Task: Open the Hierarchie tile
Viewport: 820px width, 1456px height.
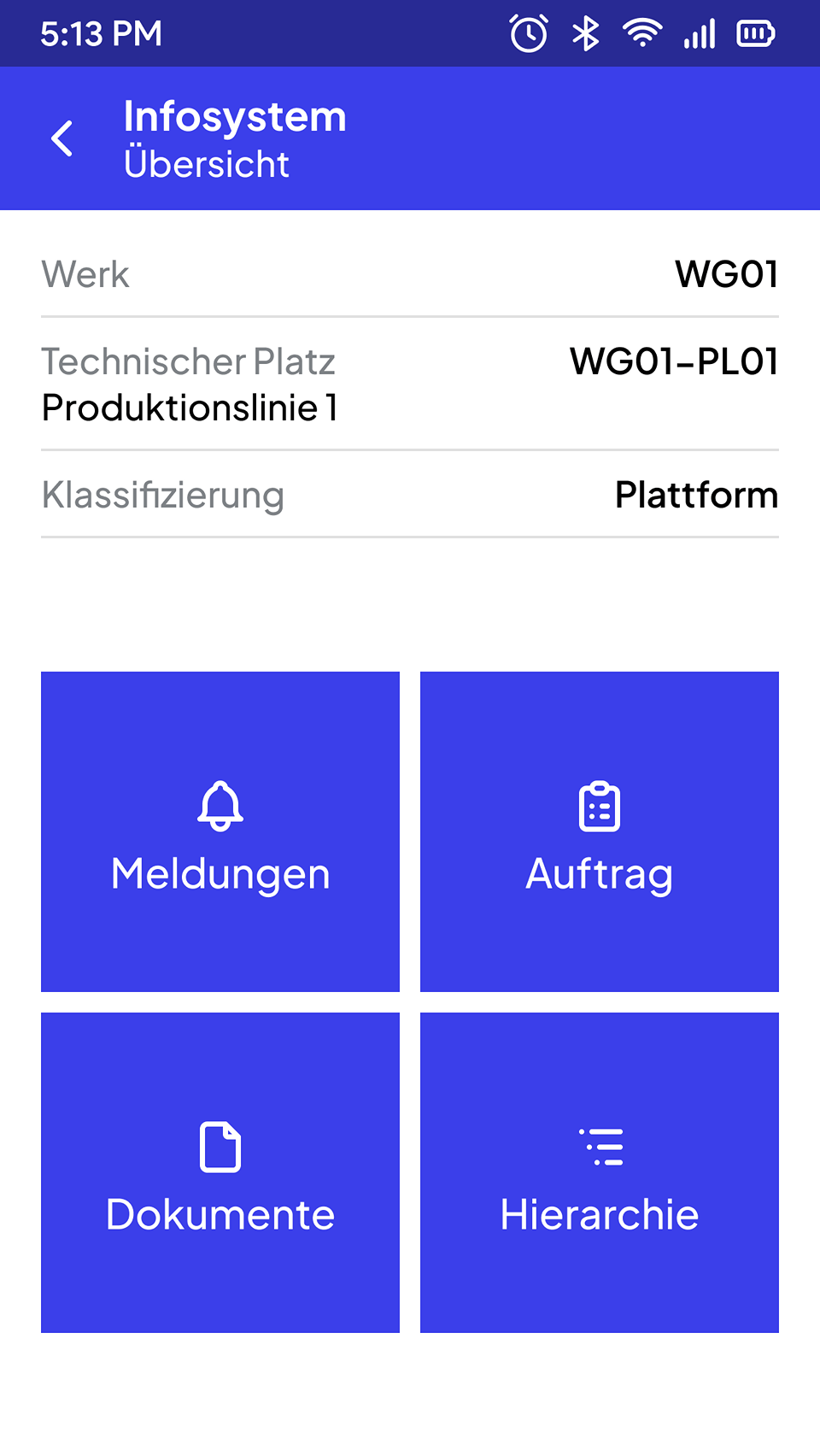Action: pos(600,1172)
